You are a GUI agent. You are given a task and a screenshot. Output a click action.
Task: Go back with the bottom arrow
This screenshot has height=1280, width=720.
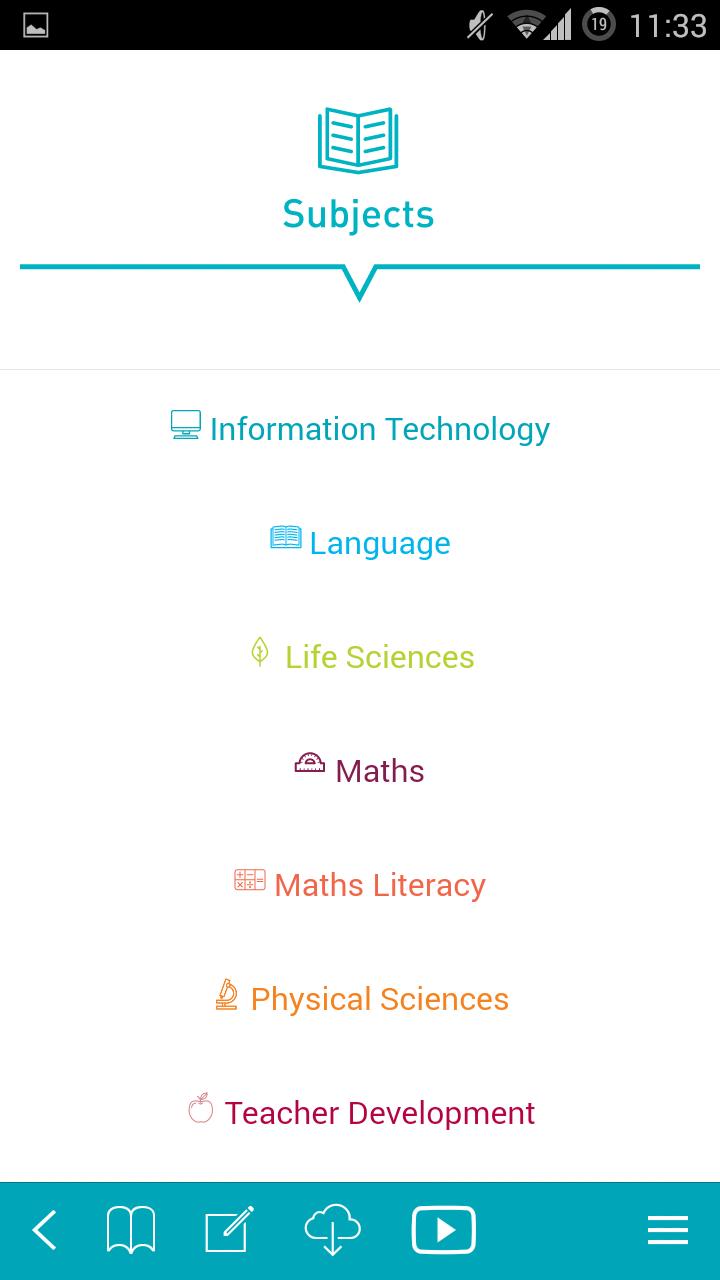[x=45, y=1230]
